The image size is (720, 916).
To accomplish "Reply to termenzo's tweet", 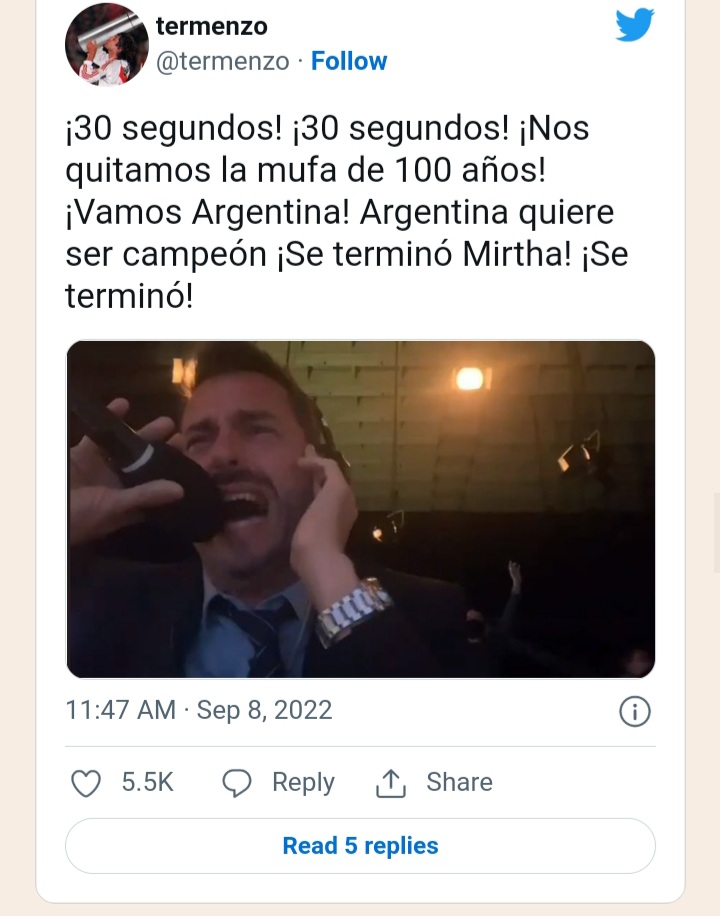I will [x=279, y=783].
